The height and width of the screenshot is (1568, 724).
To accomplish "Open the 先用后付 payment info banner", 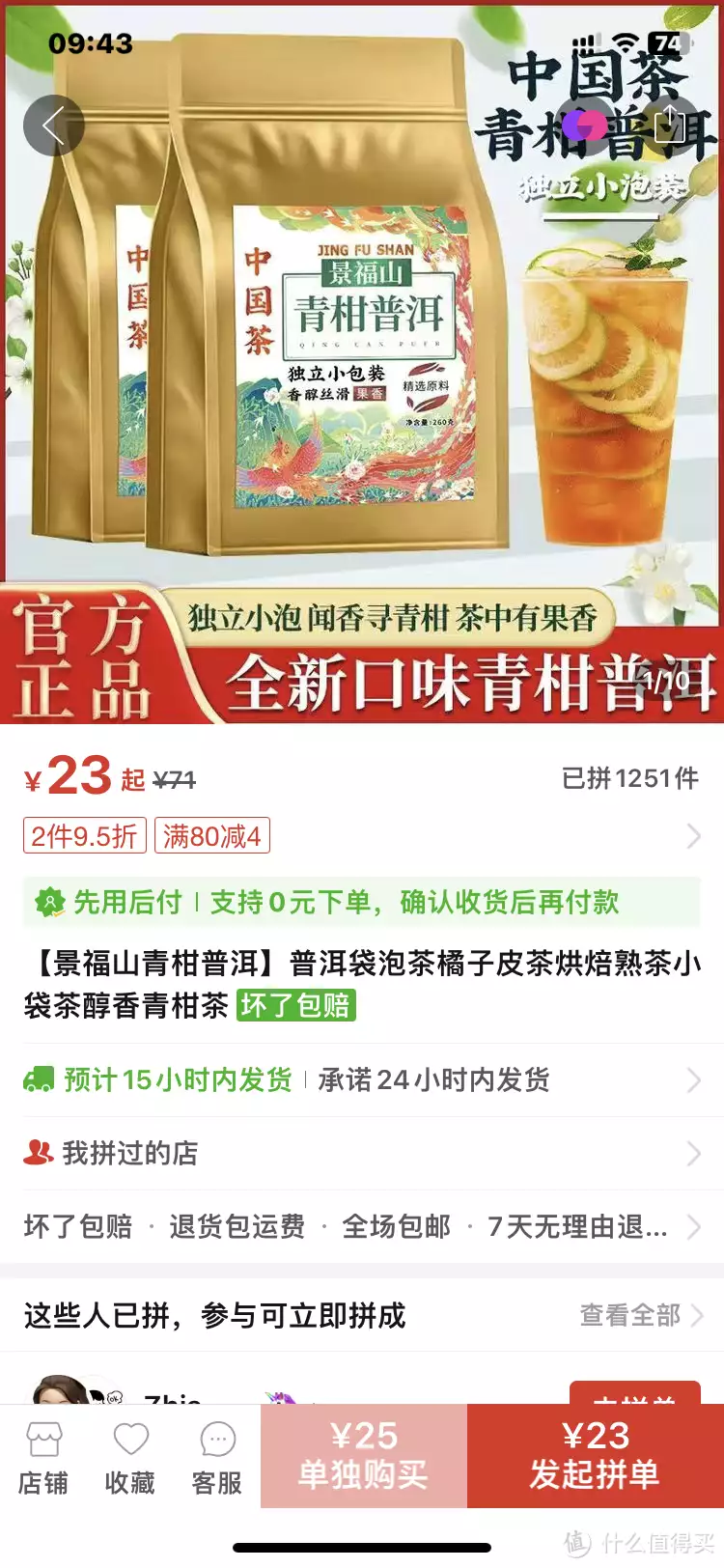I will 361,903.
